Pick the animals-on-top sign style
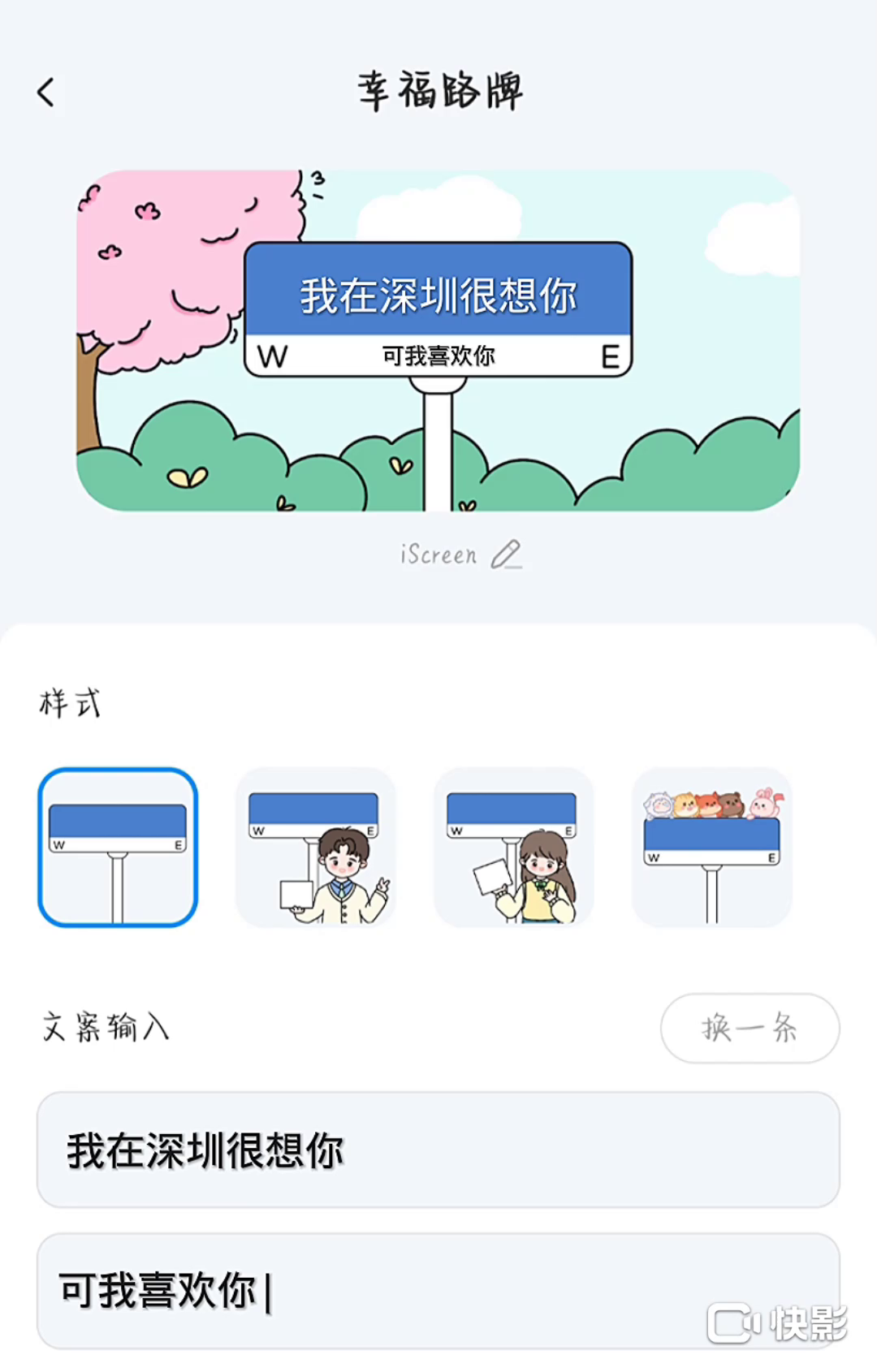This screenshot has height=1372, width=877. tap(711, 847)
